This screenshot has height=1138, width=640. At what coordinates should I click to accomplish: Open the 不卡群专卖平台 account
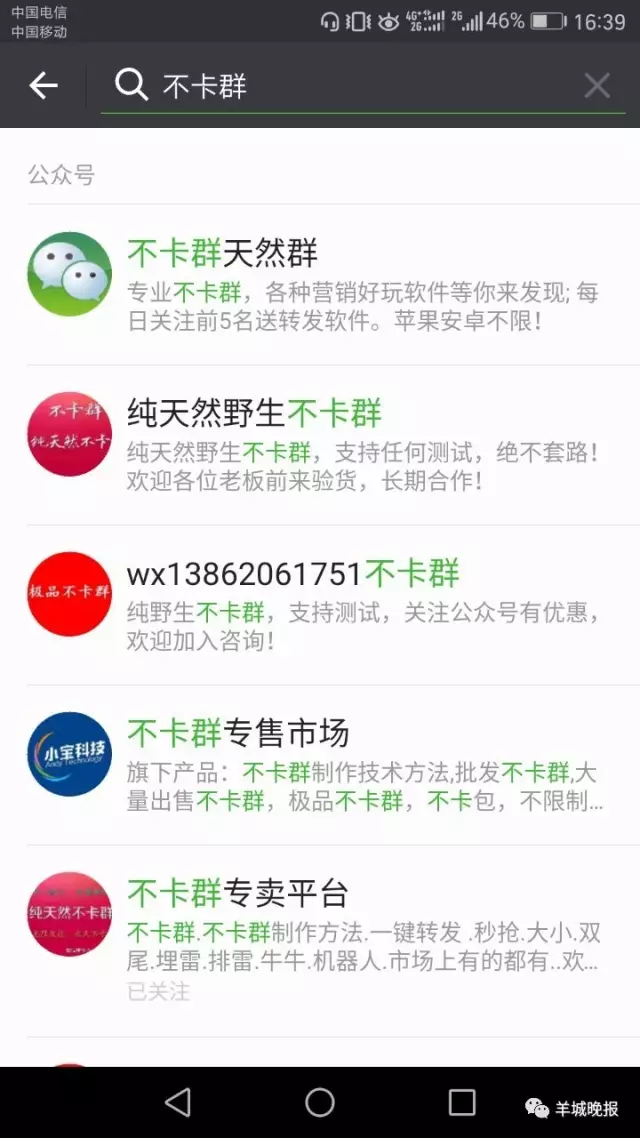[320, 941]
